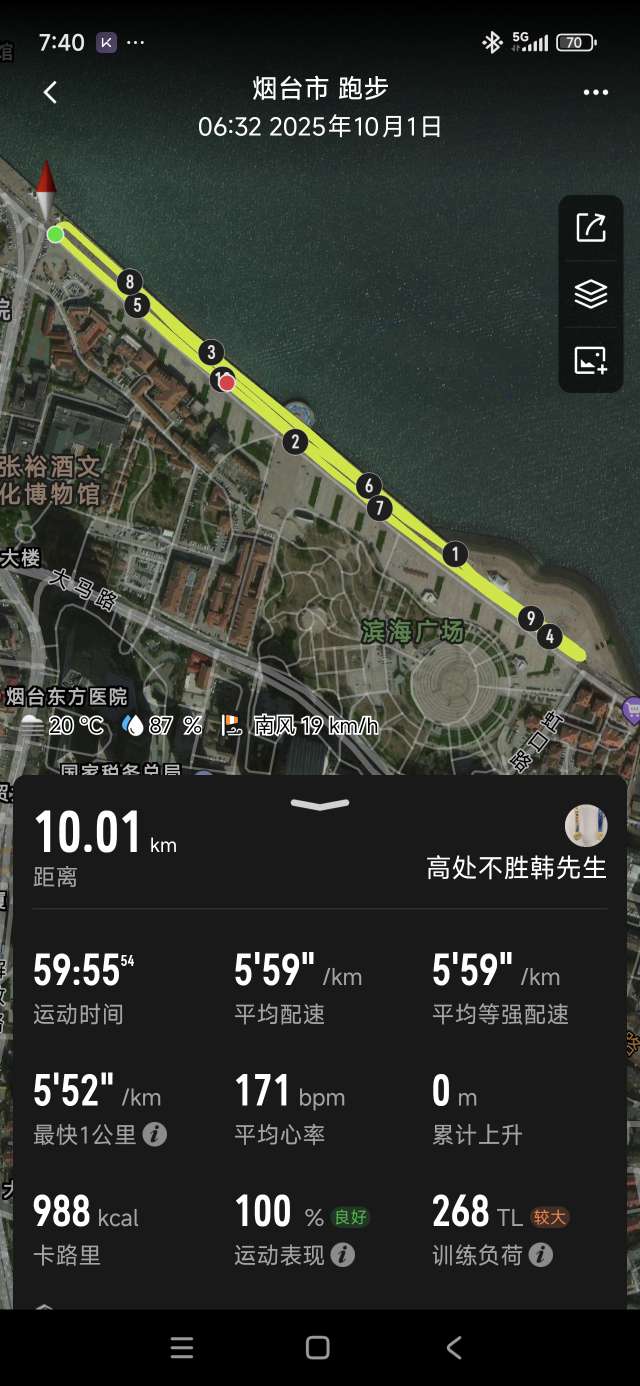Open the profile avatar of 高处不胜韩先生
The height and width of the screenshot is (1386, 640).
[x=586, y=826]
